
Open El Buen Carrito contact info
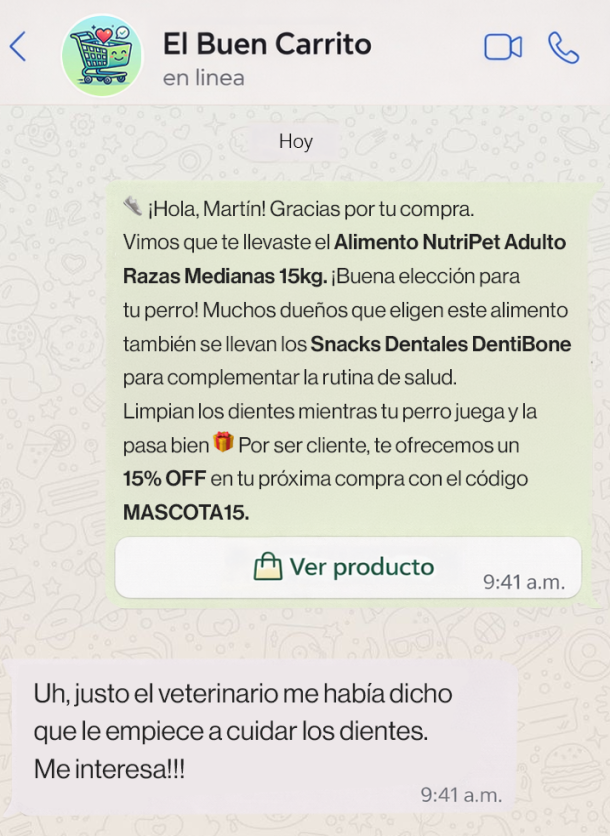coord(266,57)
